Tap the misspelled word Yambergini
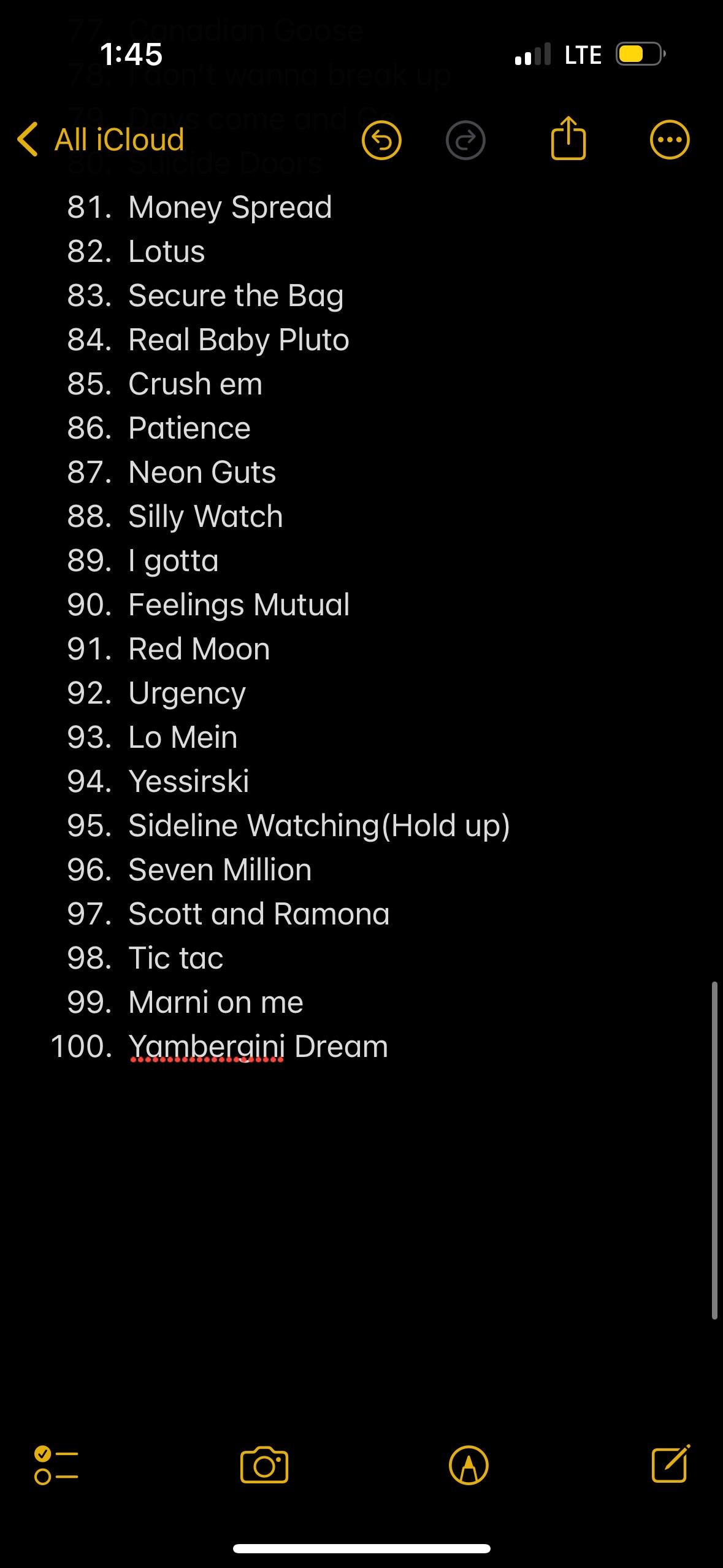Screen dimensions: 723x1568 205,1045
